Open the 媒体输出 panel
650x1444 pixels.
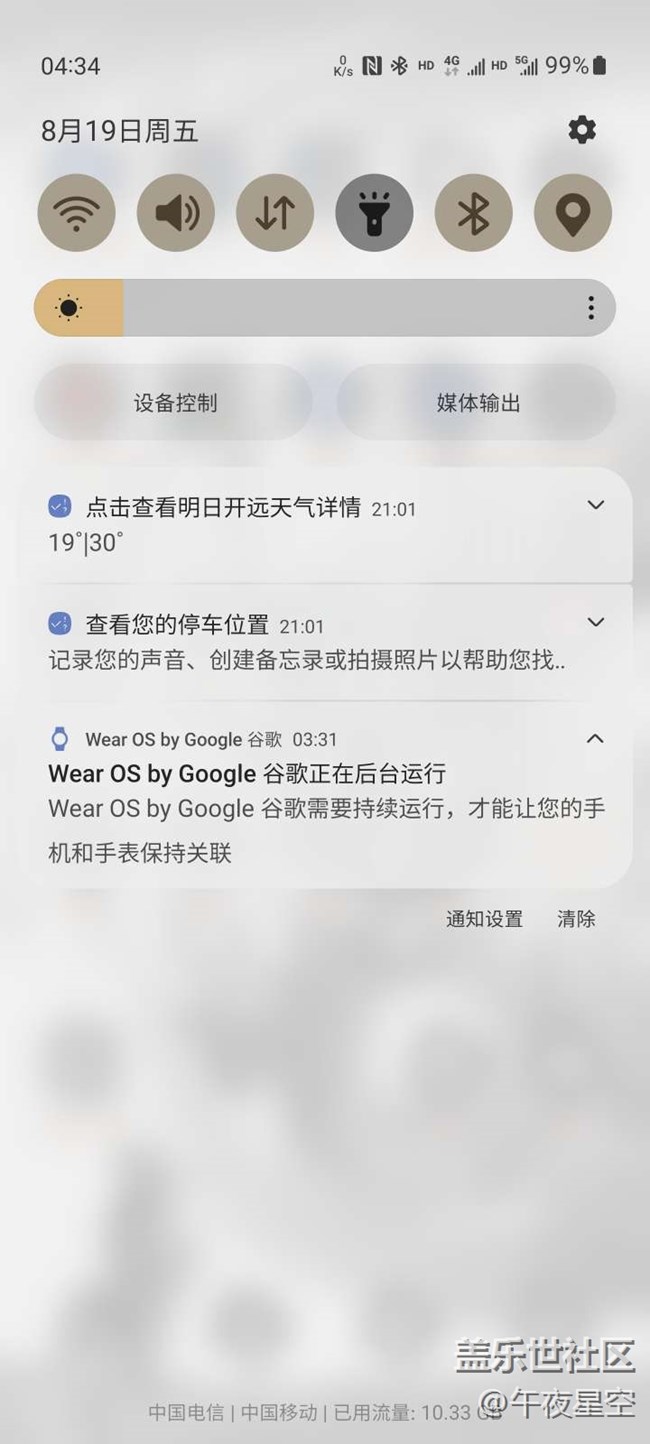coord(477,403)
